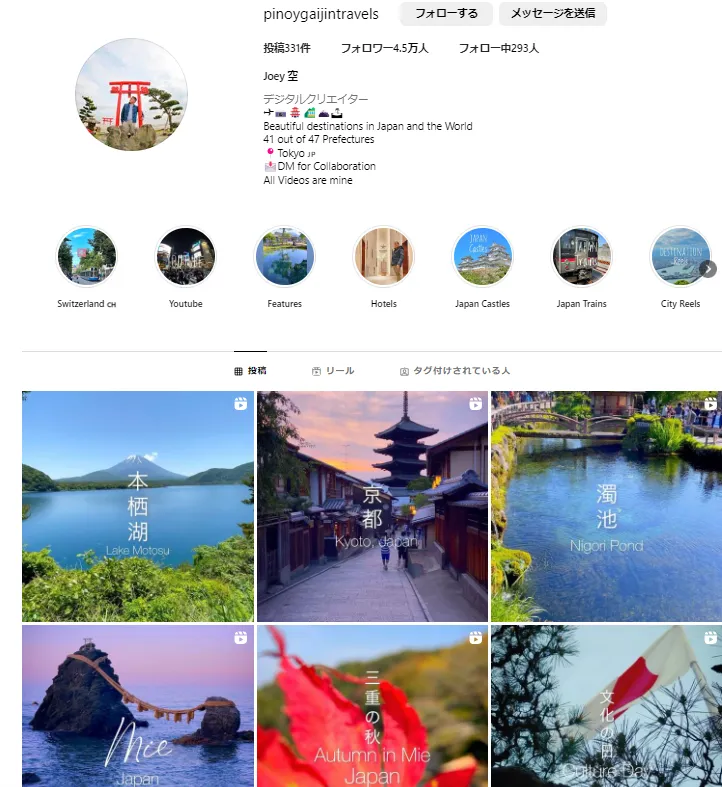
Task: Open the City Reels story highlight
Action: click(x=680, y=257)
